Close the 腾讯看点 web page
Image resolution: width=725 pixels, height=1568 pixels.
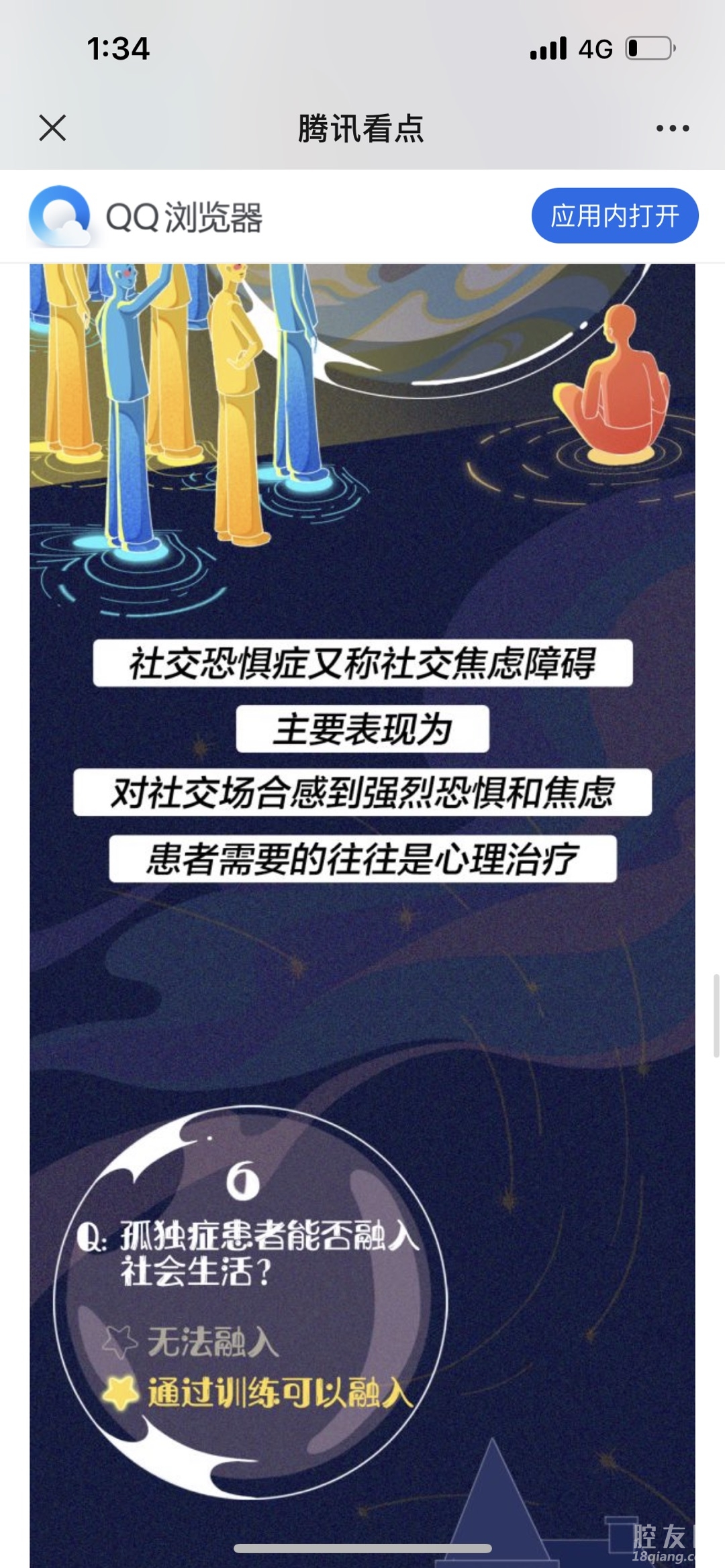click(52, 127)
